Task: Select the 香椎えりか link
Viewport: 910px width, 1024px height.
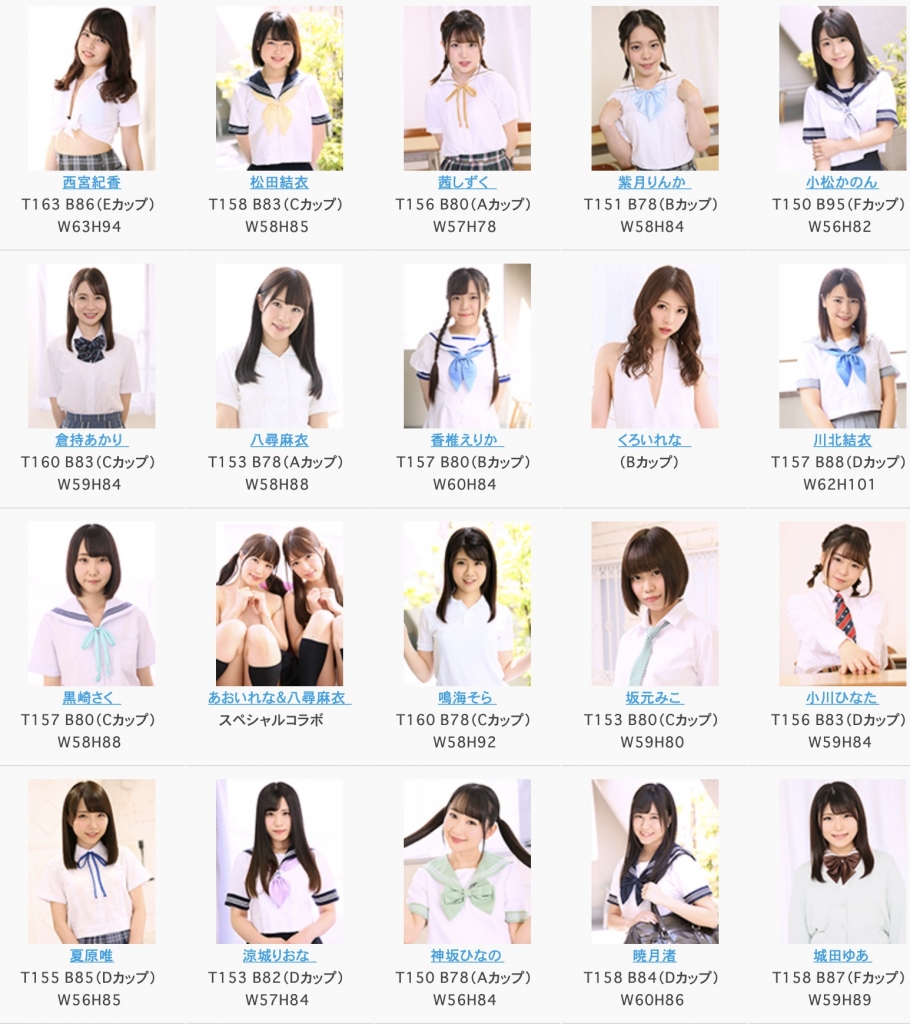Action: click(466, 441)
